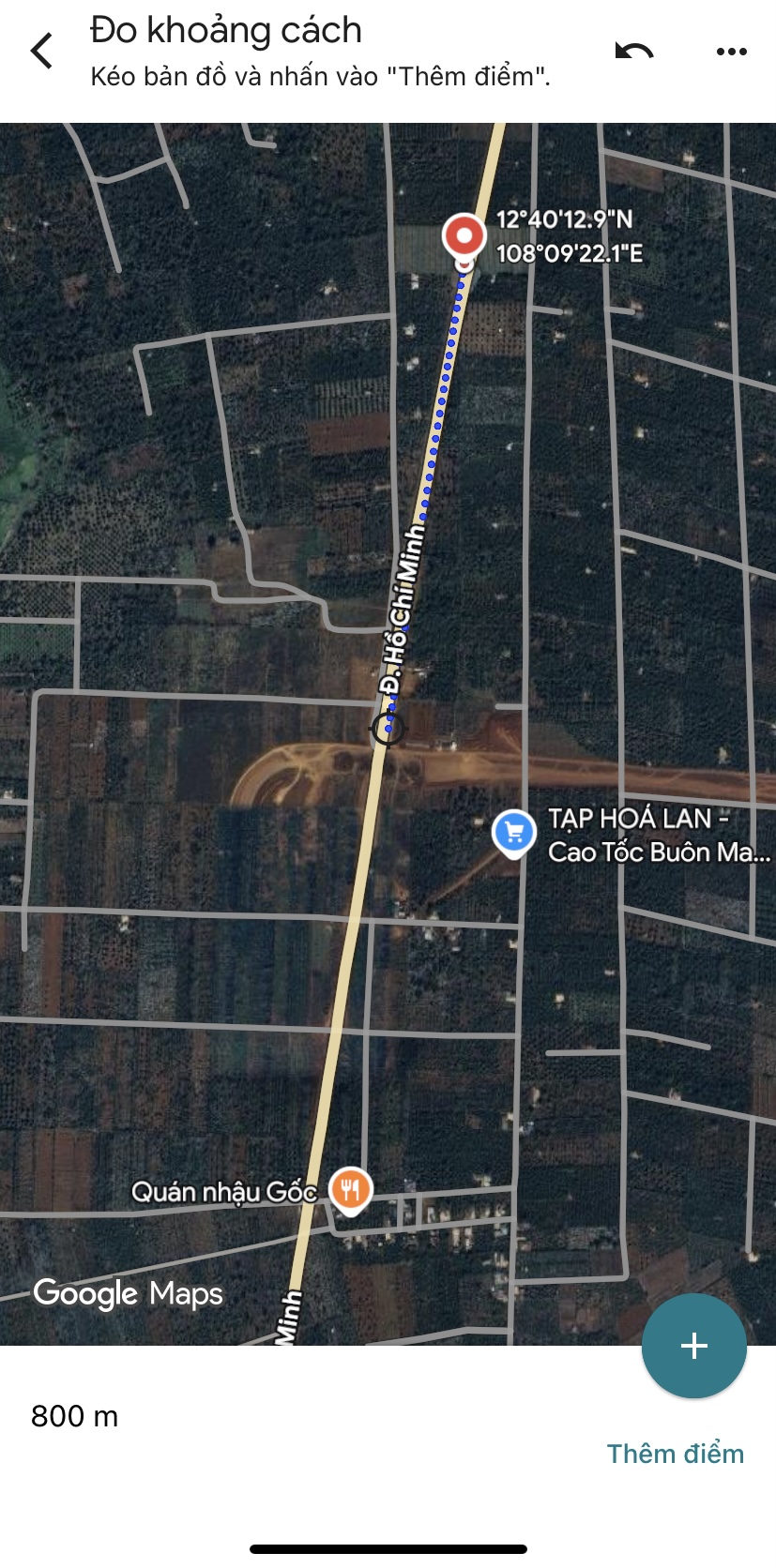Tap the "Thêm điểm" text link
Image resolution: width=776 pixels, height=1568 pixels.
(675, 1454)
